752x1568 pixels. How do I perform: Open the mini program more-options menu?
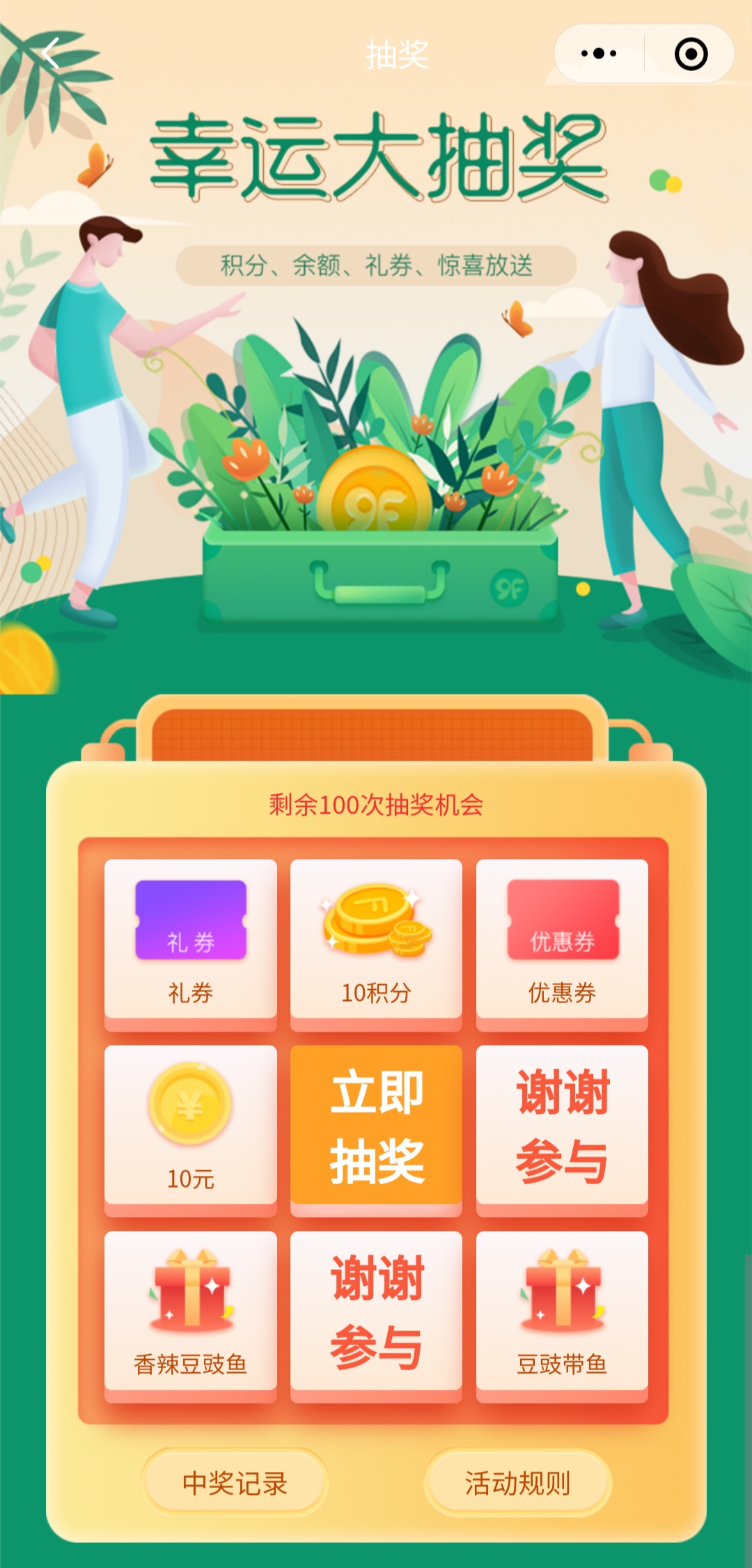tap(599, 54)
